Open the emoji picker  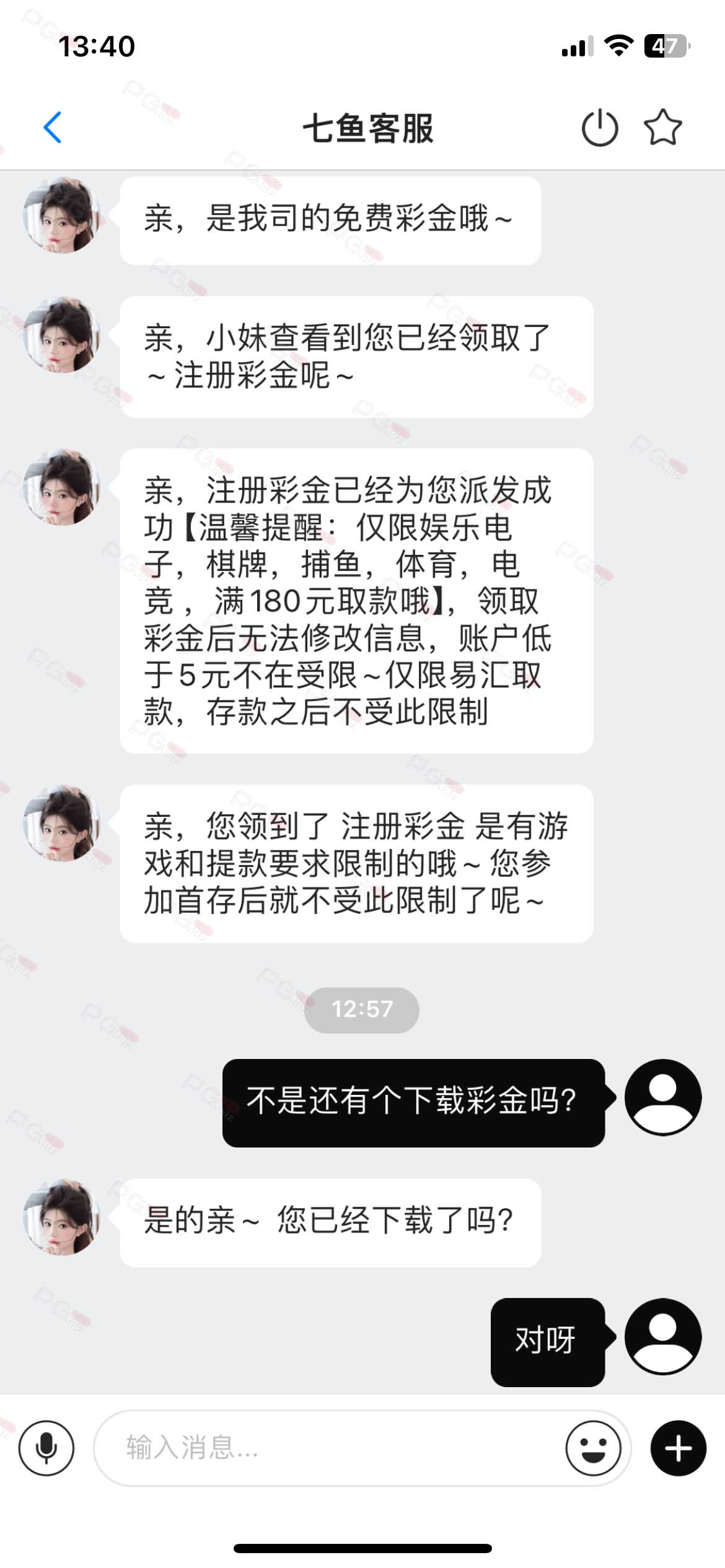pyautogui.click(x=593, y=1448)
